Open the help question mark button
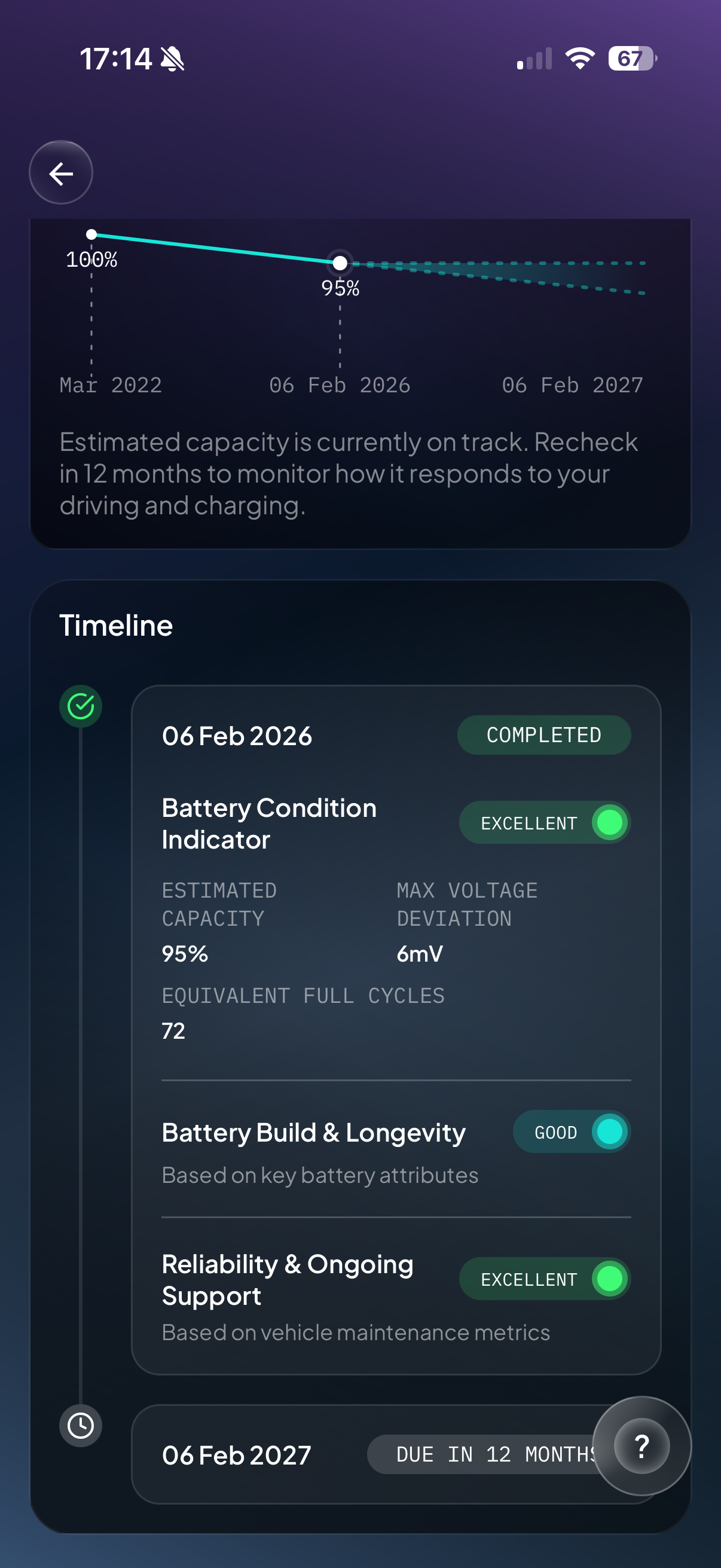 641,1445
